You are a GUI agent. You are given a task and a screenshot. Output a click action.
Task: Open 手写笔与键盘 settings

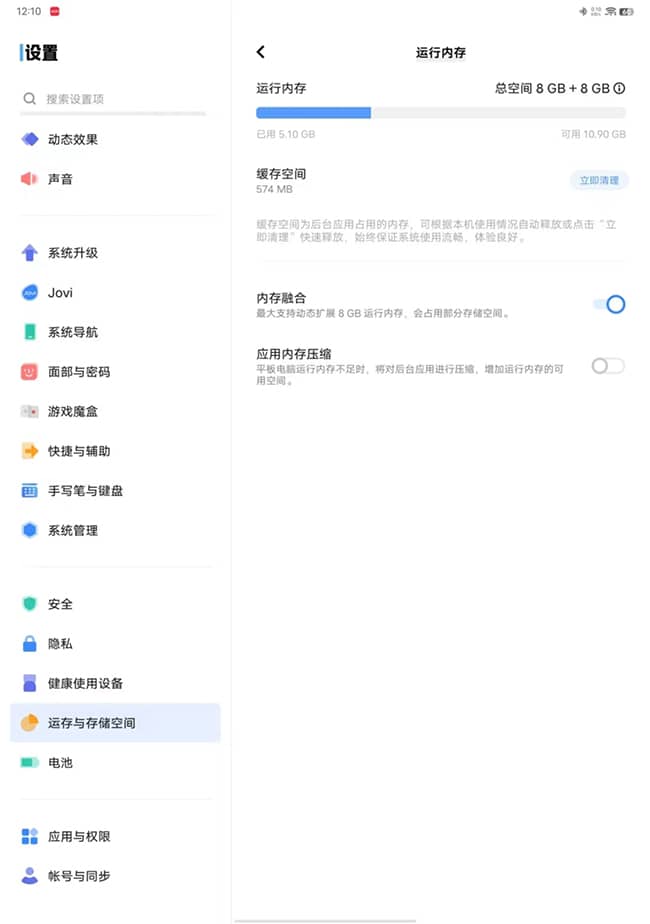click(x=85, y=491)
